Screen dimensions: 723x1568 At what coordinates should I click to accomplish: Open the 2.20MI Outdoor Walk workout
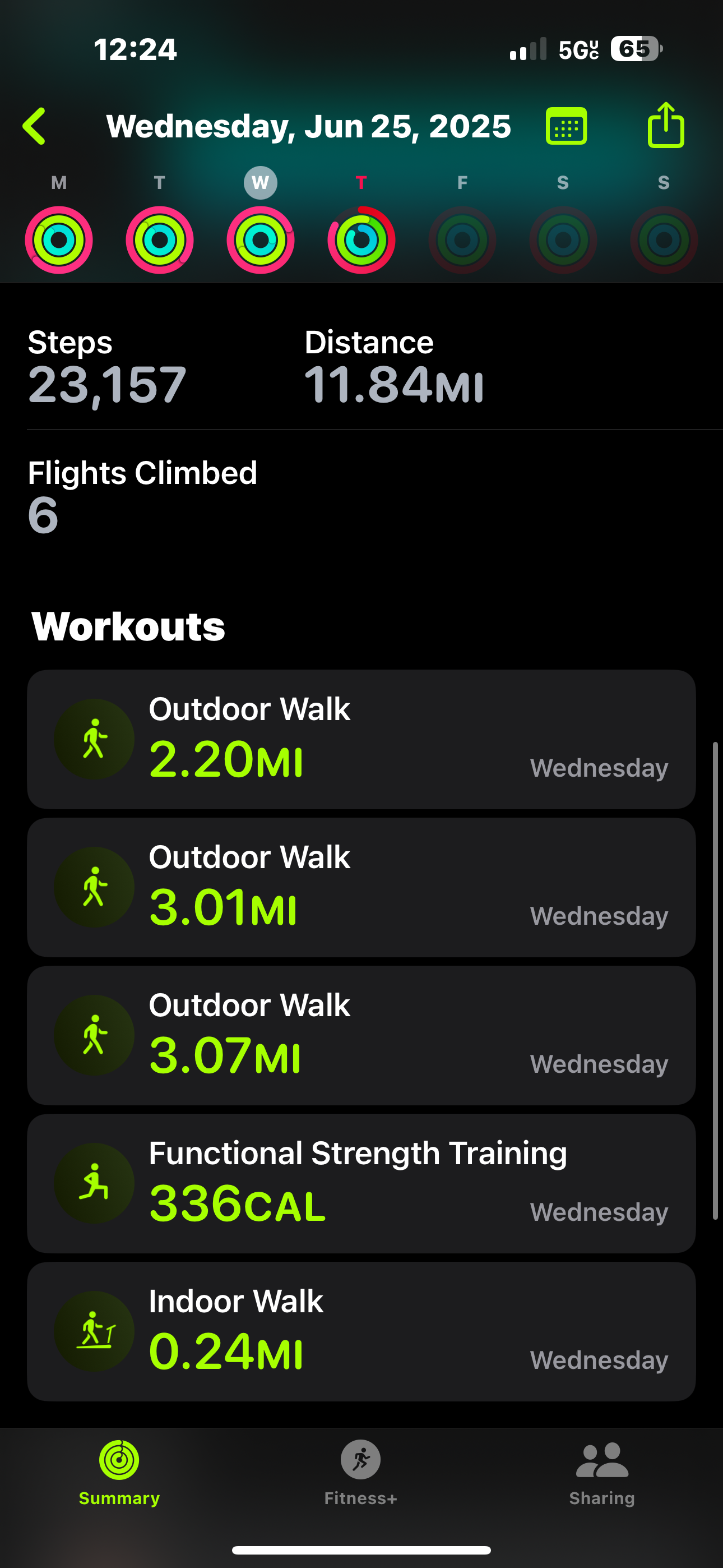pyautogui.click(x=361, y=739)
